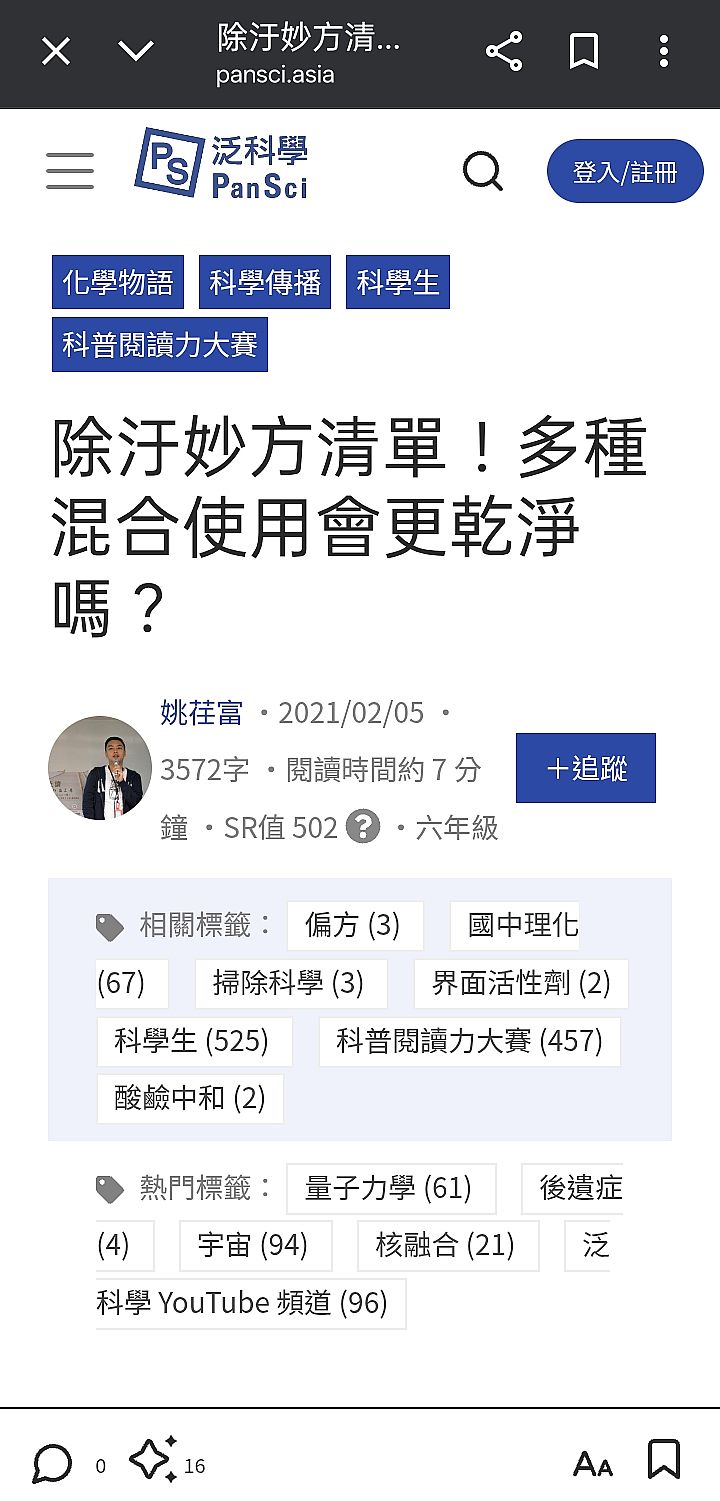Open the 科普閱讀力大賽 category chip
Screen dimensions: 720x1501
[160, 345]
